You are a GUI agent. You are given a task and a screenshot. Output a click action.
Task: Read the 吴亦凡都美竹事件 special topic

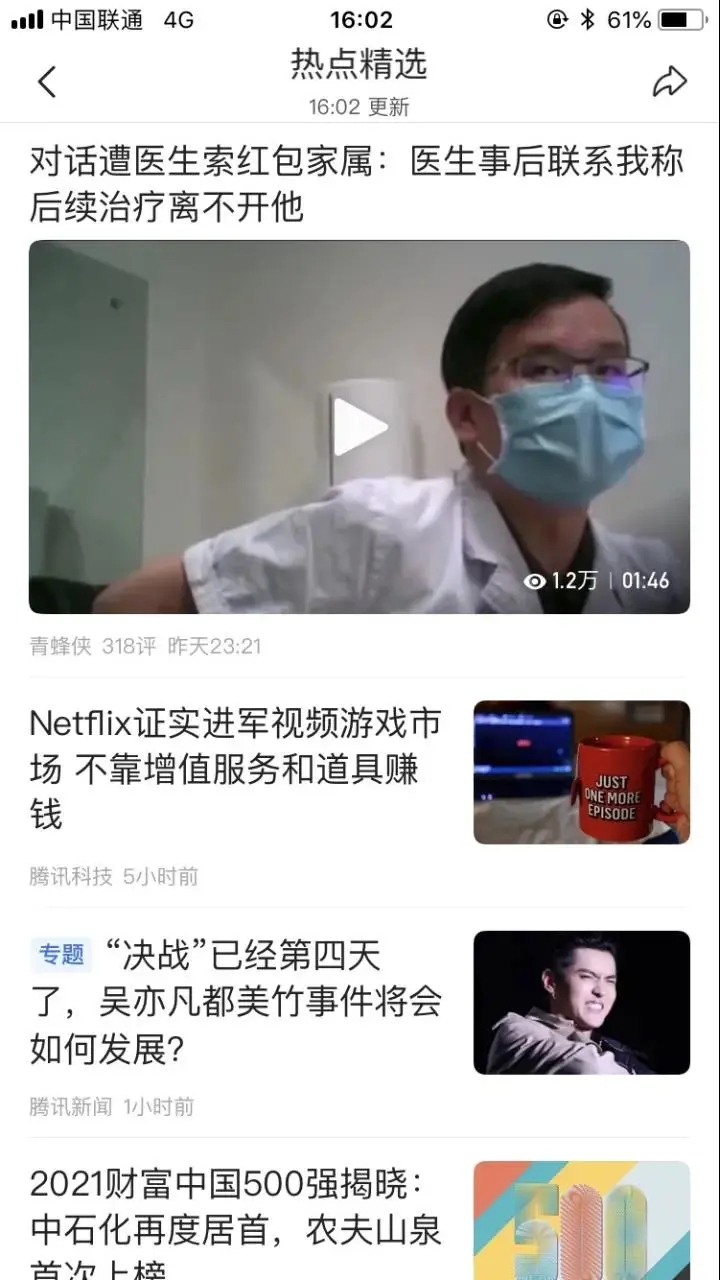[236, 1002]
